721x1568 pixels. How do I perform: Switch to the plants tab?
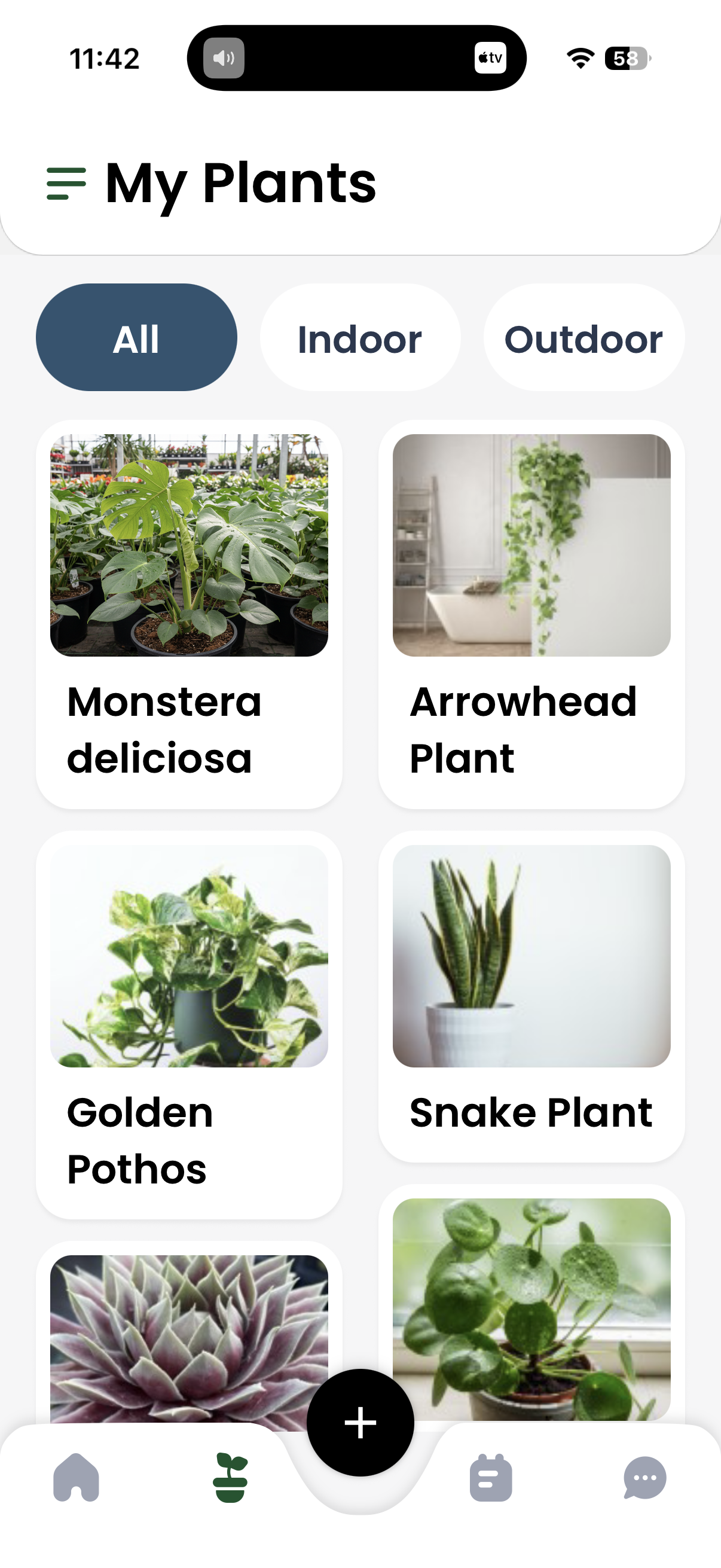(231, 1477)
